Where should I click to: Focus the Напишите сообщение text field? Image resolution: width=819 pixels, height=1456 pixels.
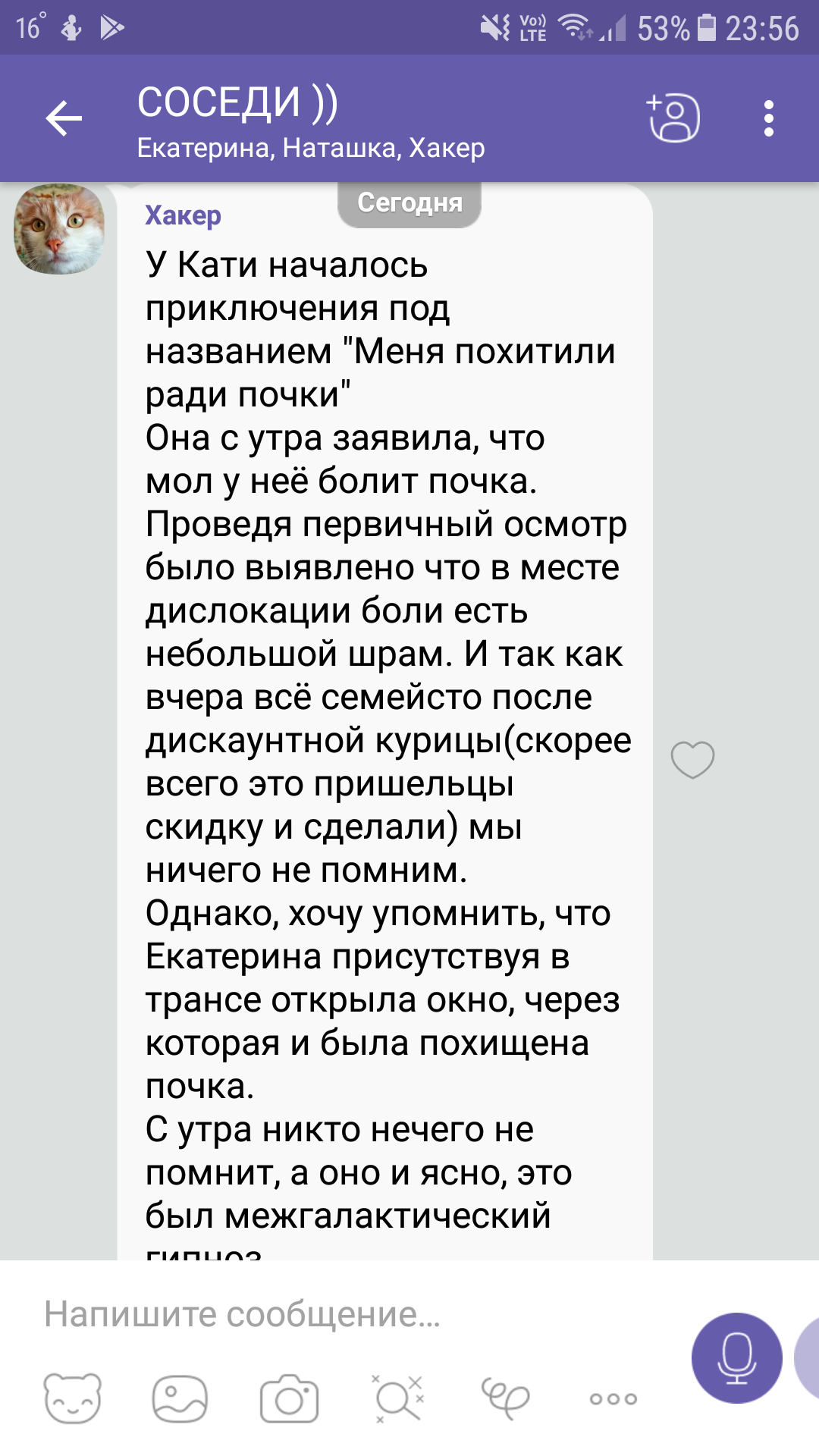tap(341, 1314)
